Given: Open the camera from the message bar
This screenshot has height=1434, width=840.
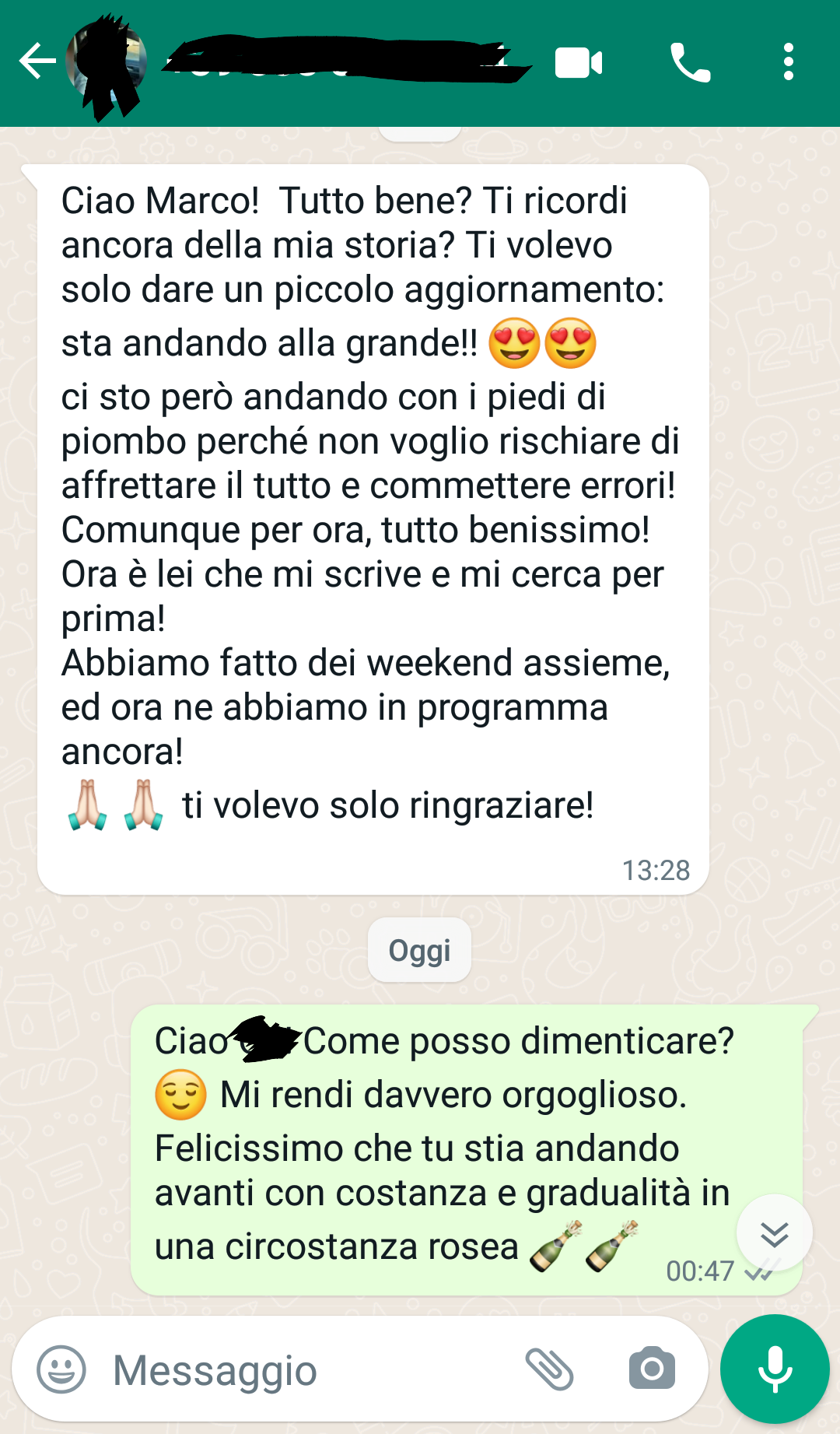Looking at the screenshot, I should point(652,1369).
